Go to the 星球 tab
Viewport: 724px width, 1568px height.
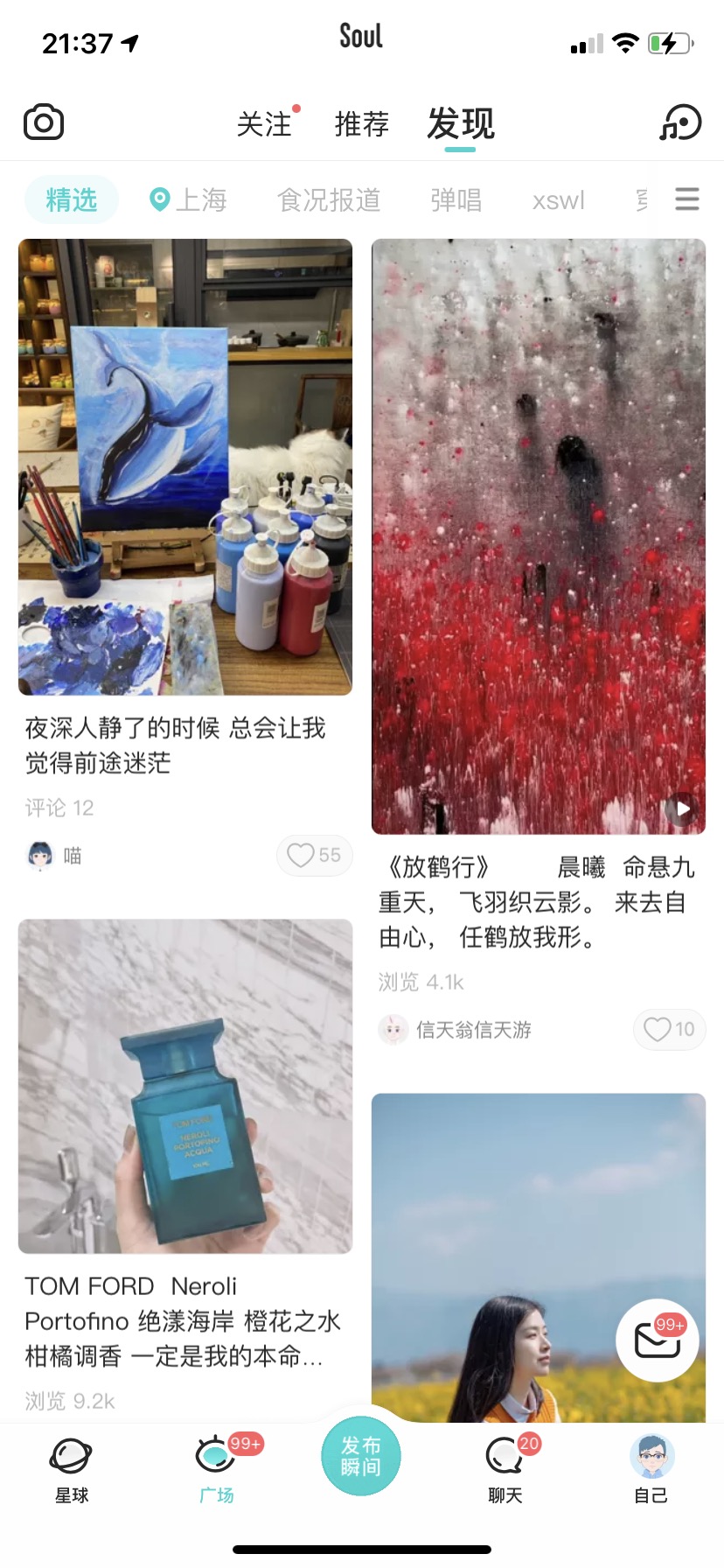pyautogui.click(x=72, y=1470)
